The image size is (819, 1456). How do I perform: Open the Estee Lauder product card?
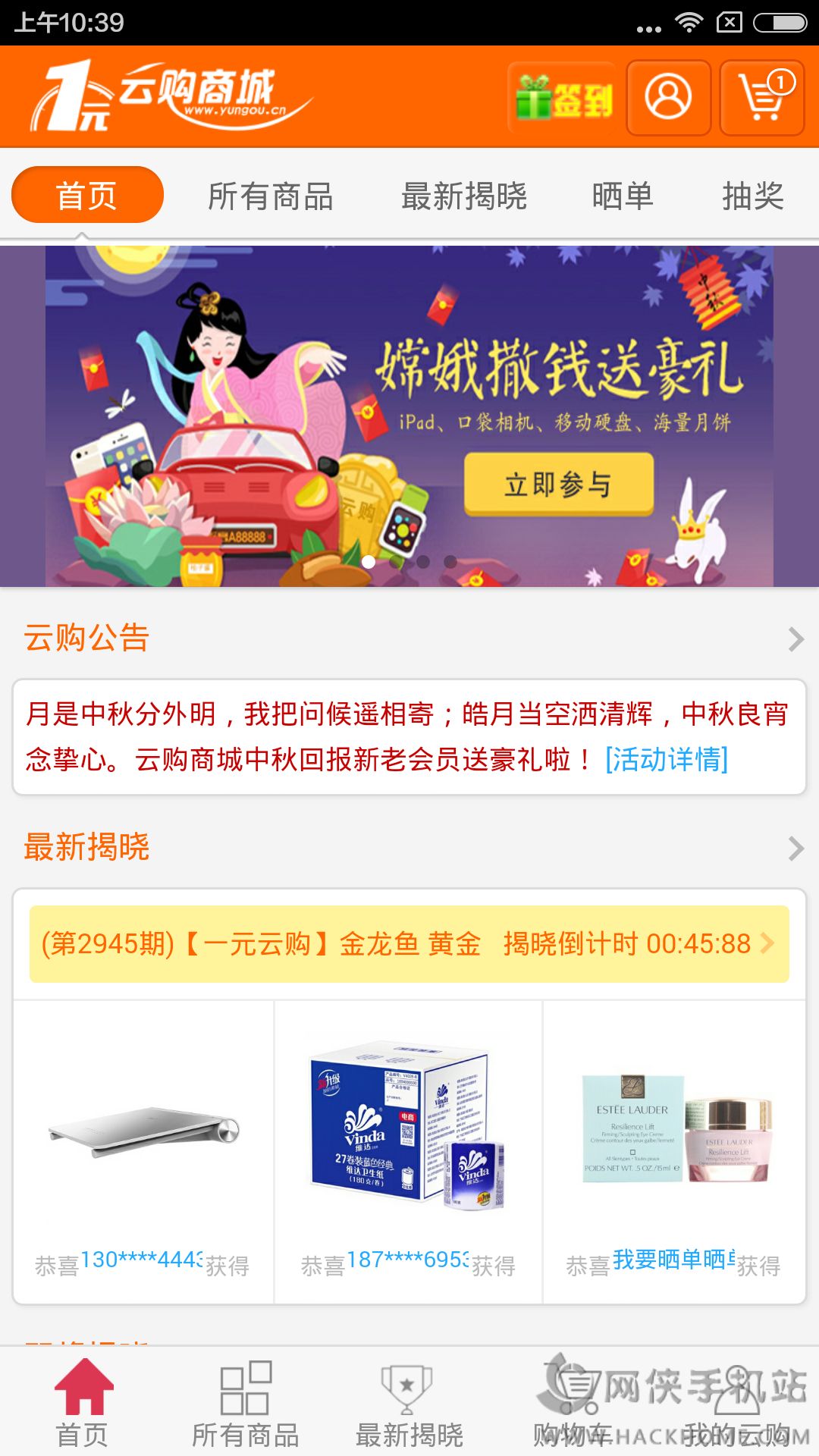pos(674,1152)
